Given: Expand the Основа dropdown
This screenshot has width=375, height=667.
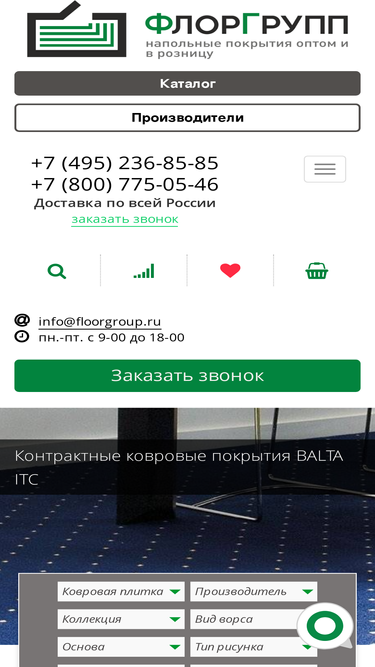Looking at the screenshot, I should pos(121,647).
